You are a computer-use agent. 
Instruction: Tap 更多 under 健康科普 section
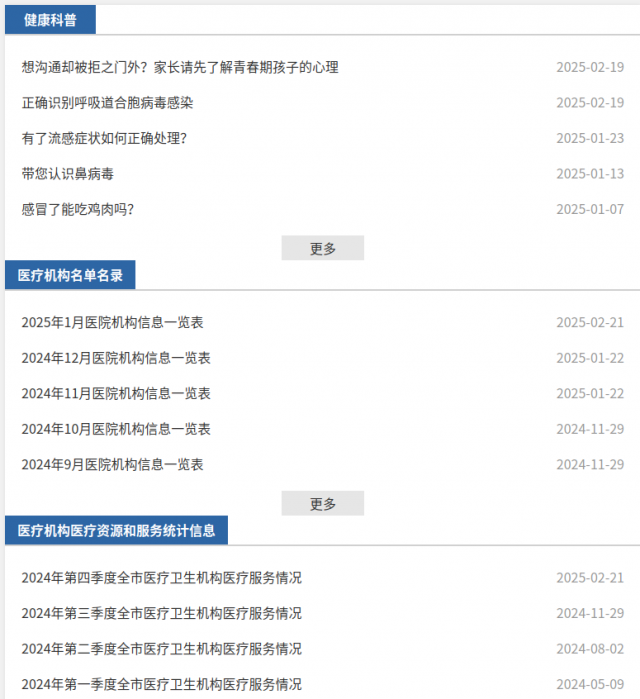pos(322,248)
